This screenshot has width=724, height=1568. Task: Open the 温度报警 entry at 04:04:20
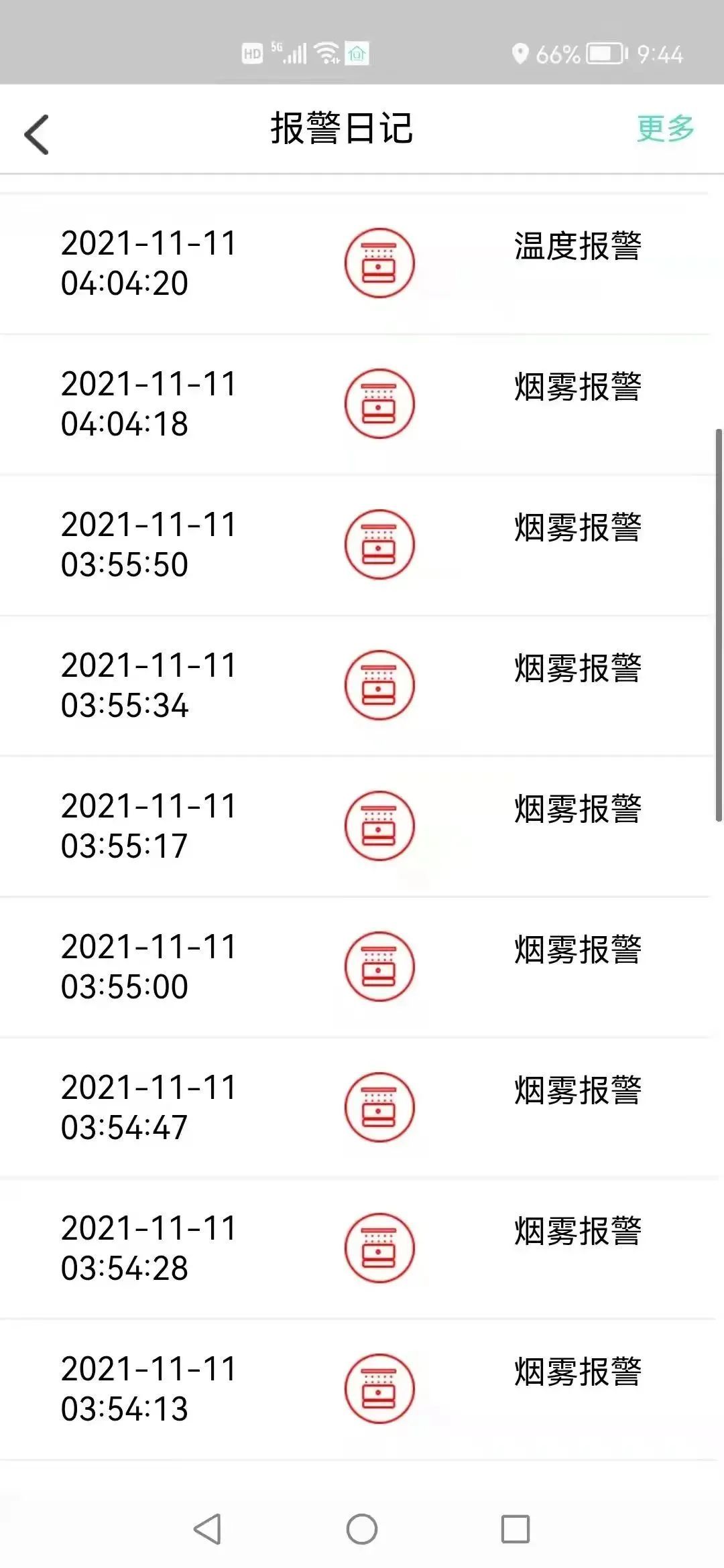pos(362,263)
